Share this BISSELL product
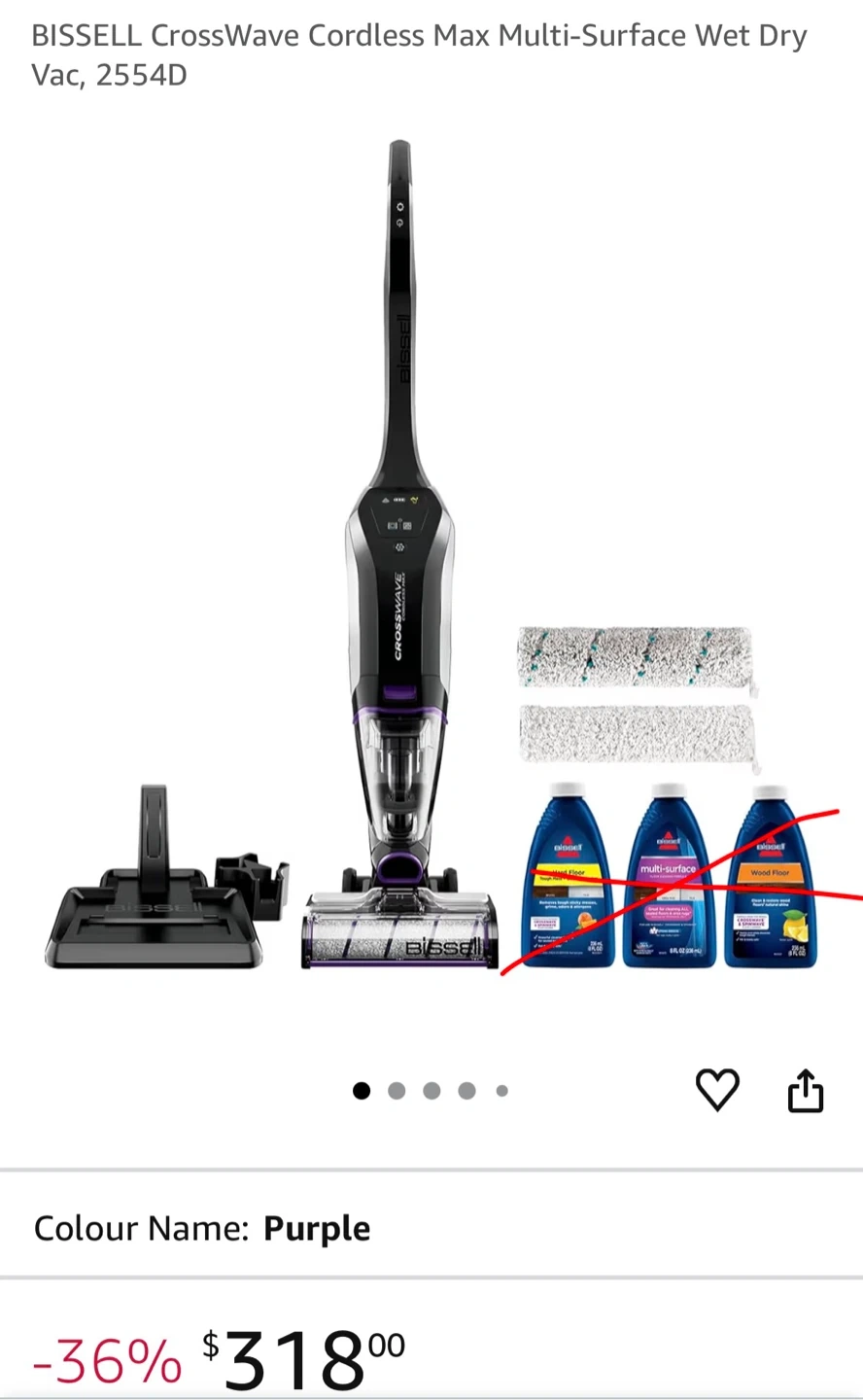This screenshot has width=863, height=1400. pyautogui.click(x=805, y=1090)
